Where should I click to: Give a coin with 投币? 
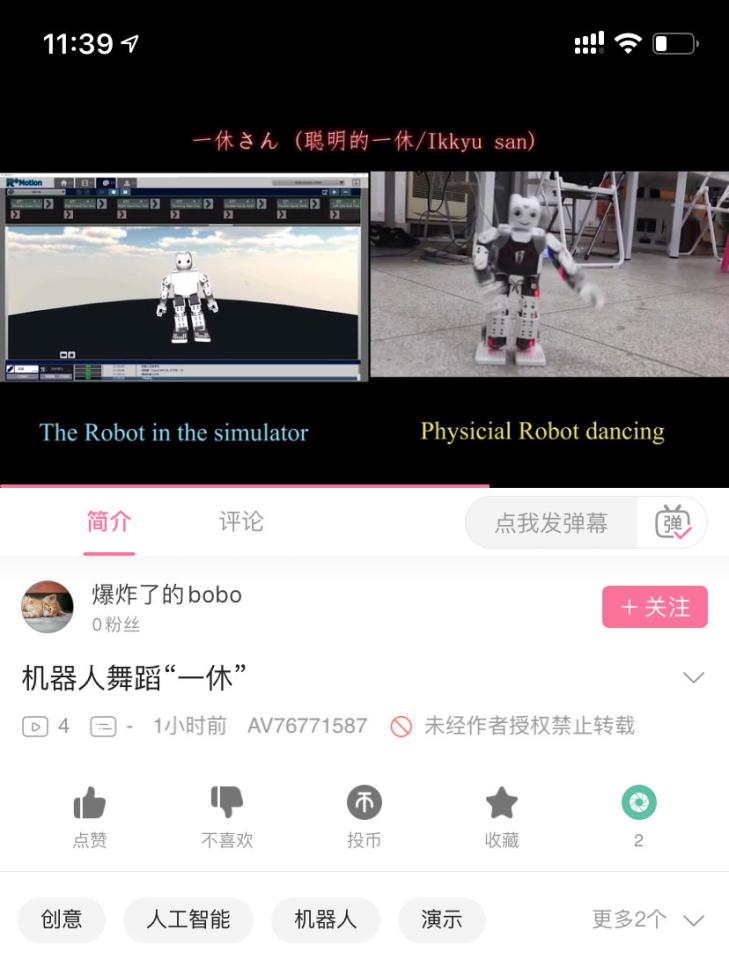tap(364, 815)
